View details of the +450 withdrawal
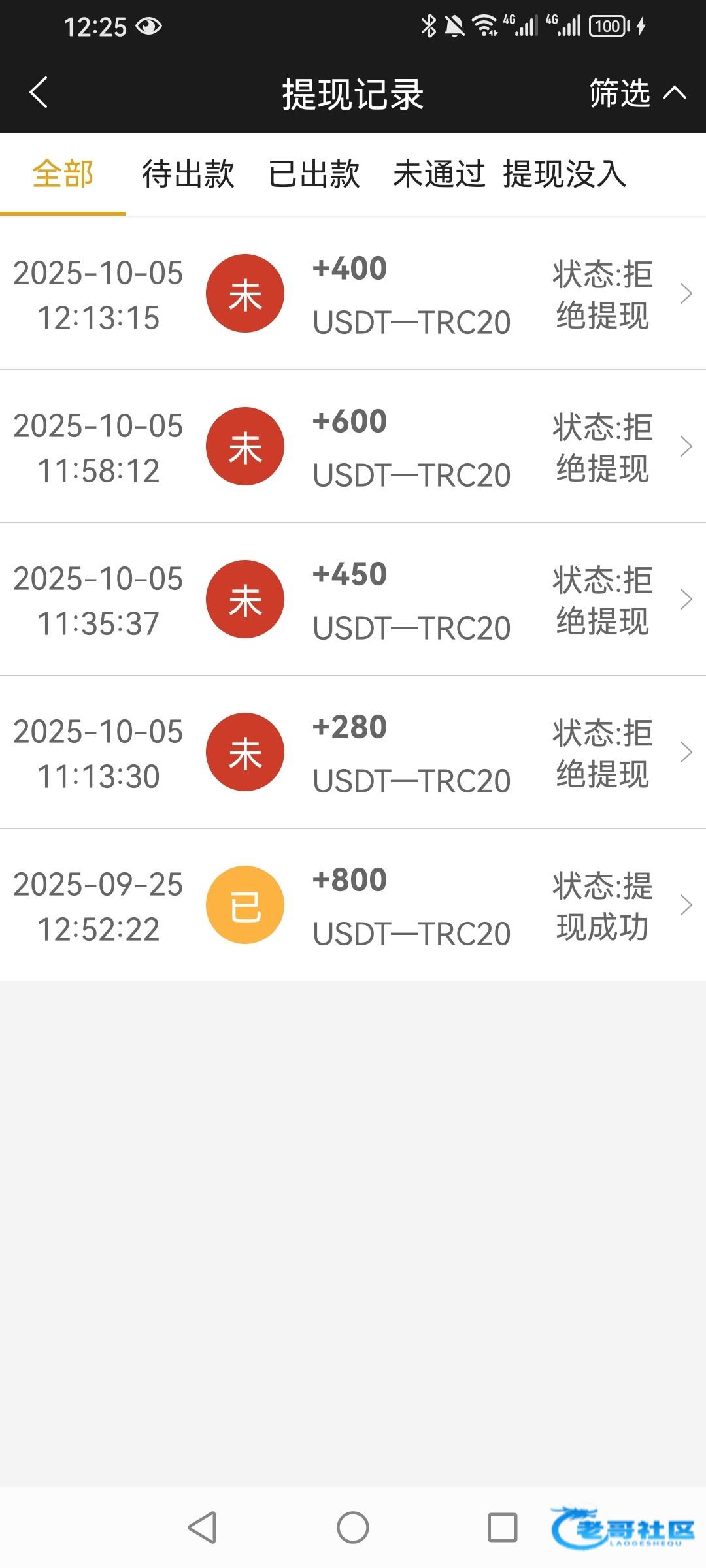706x1568 pixels. coord(353,600)
